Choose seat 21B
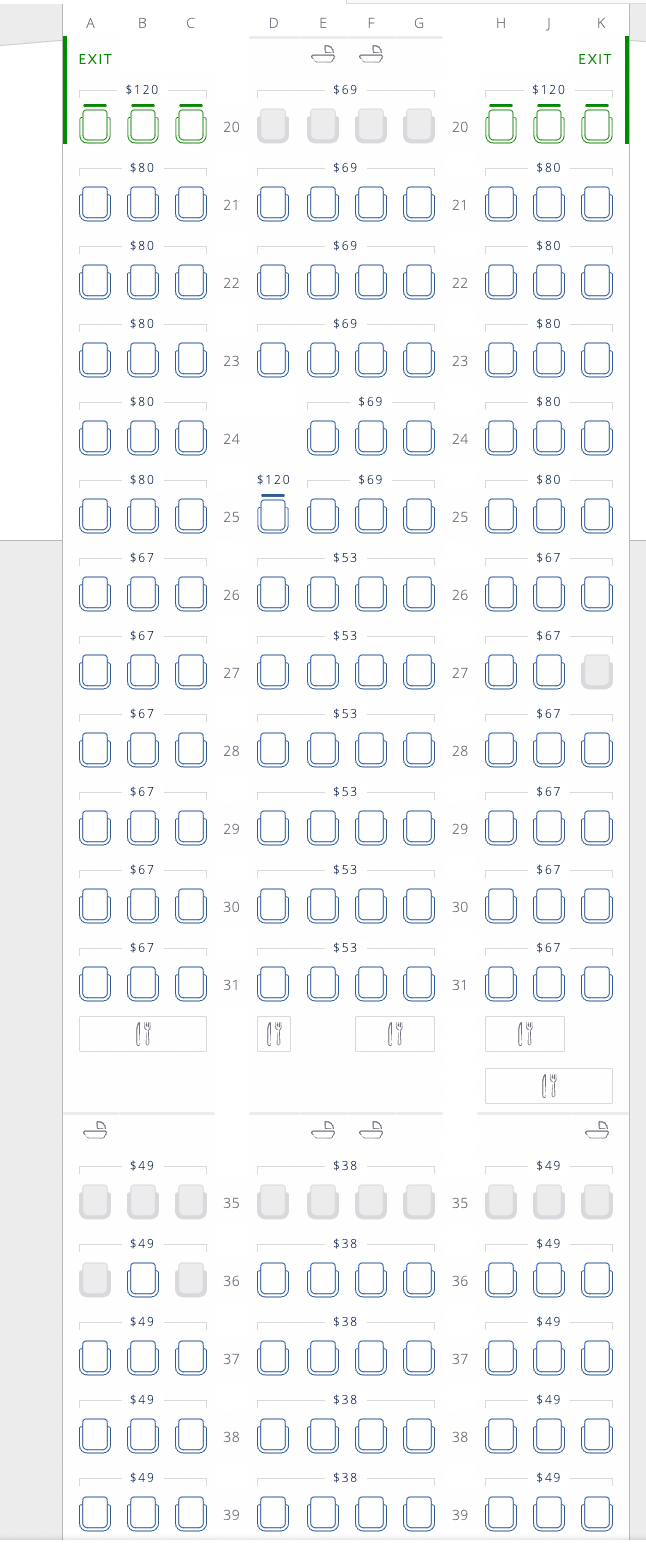This screenshot has height=1544, width=646. tap(143, 204)
